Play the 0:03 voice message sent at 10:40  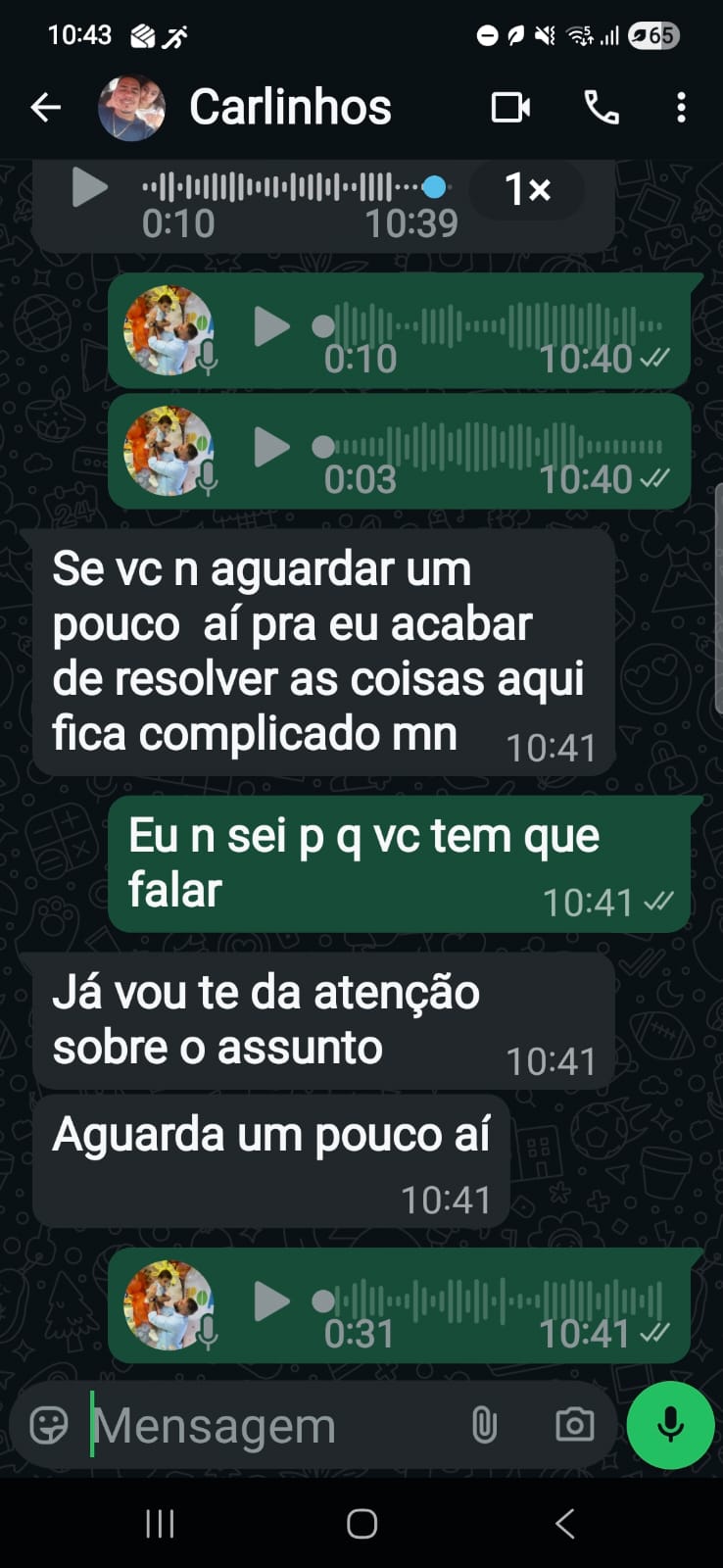[271, 448]
